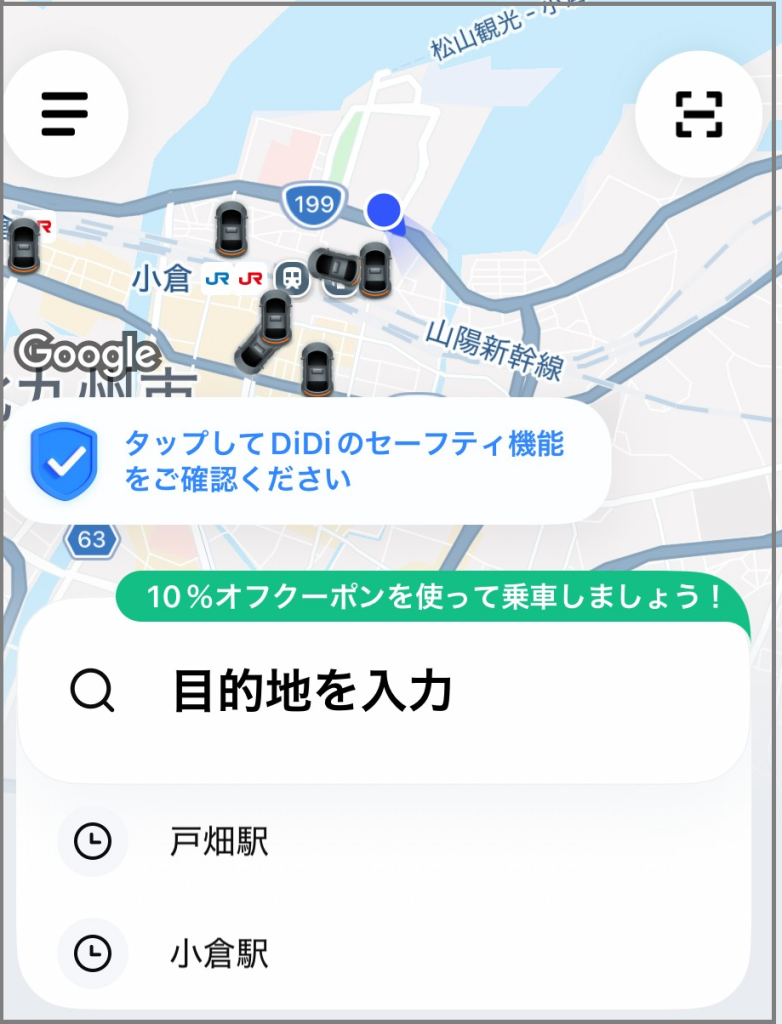782x1024 pixels.
Task: Tap the 10% off coupon banner
Action: (433, 597)
